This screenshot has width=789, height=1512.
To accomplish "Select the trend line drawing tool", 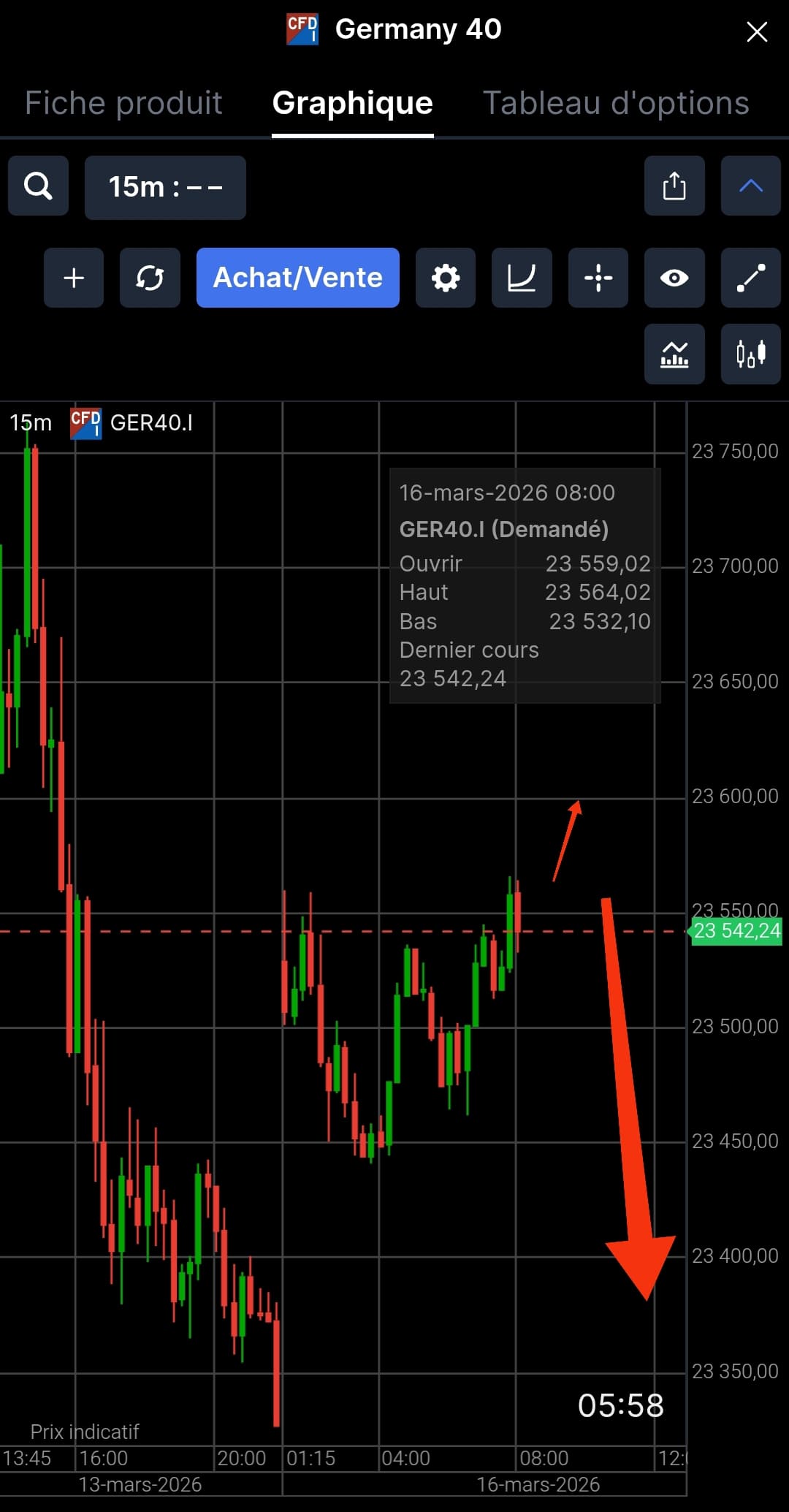I will (x=751, y=278).
